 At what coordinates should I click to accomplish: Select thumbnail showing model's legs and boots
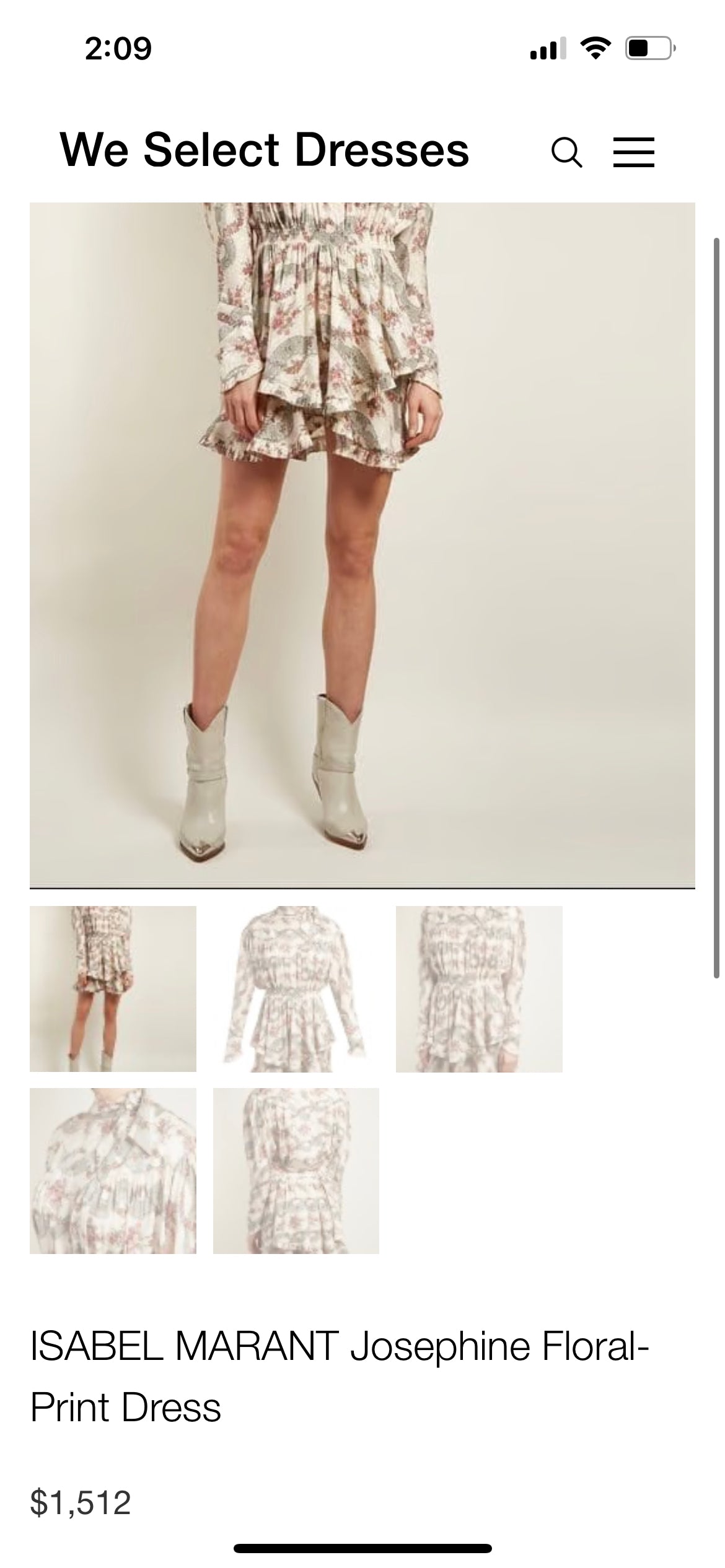113,989
